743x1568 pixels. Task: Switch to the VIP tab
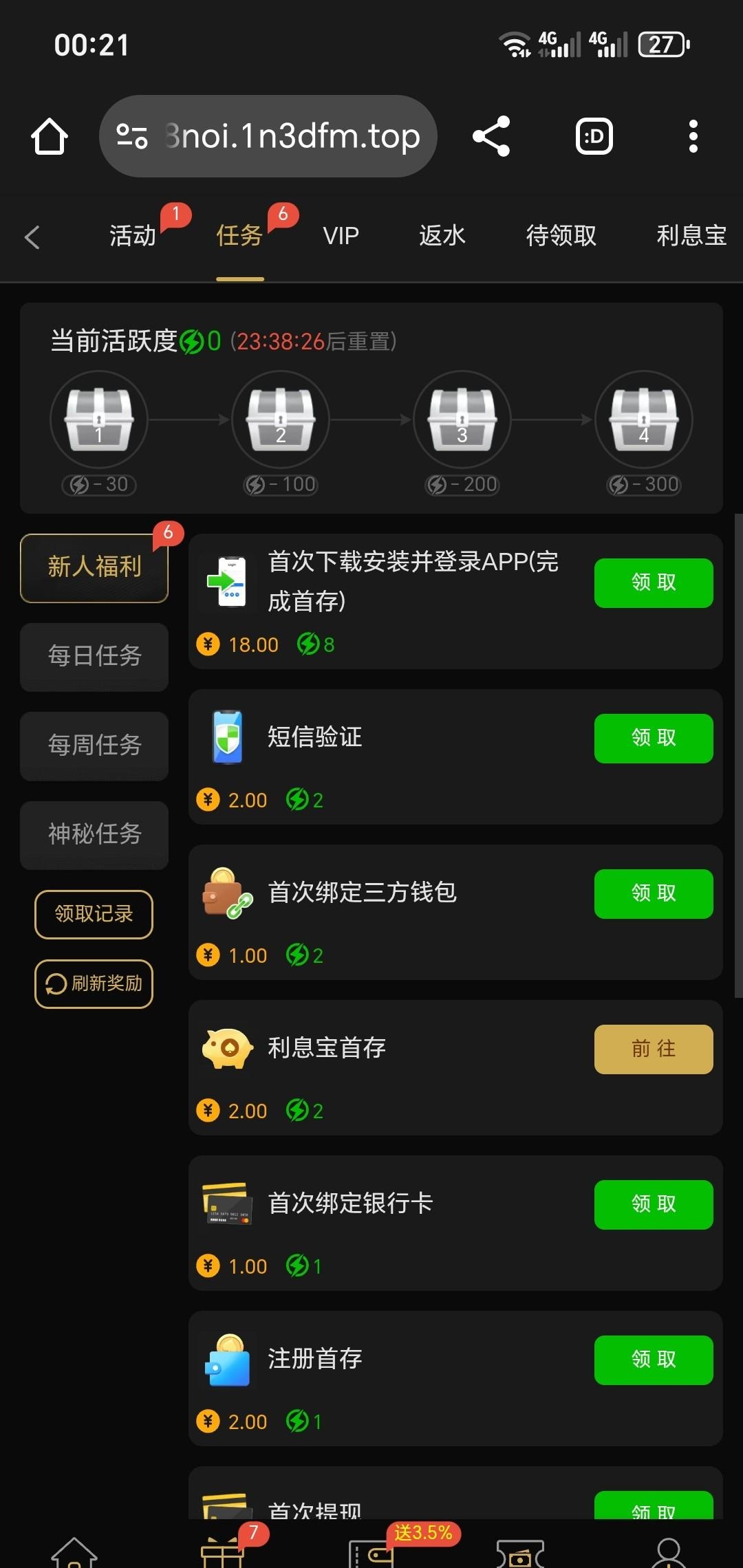coord(341,236)
